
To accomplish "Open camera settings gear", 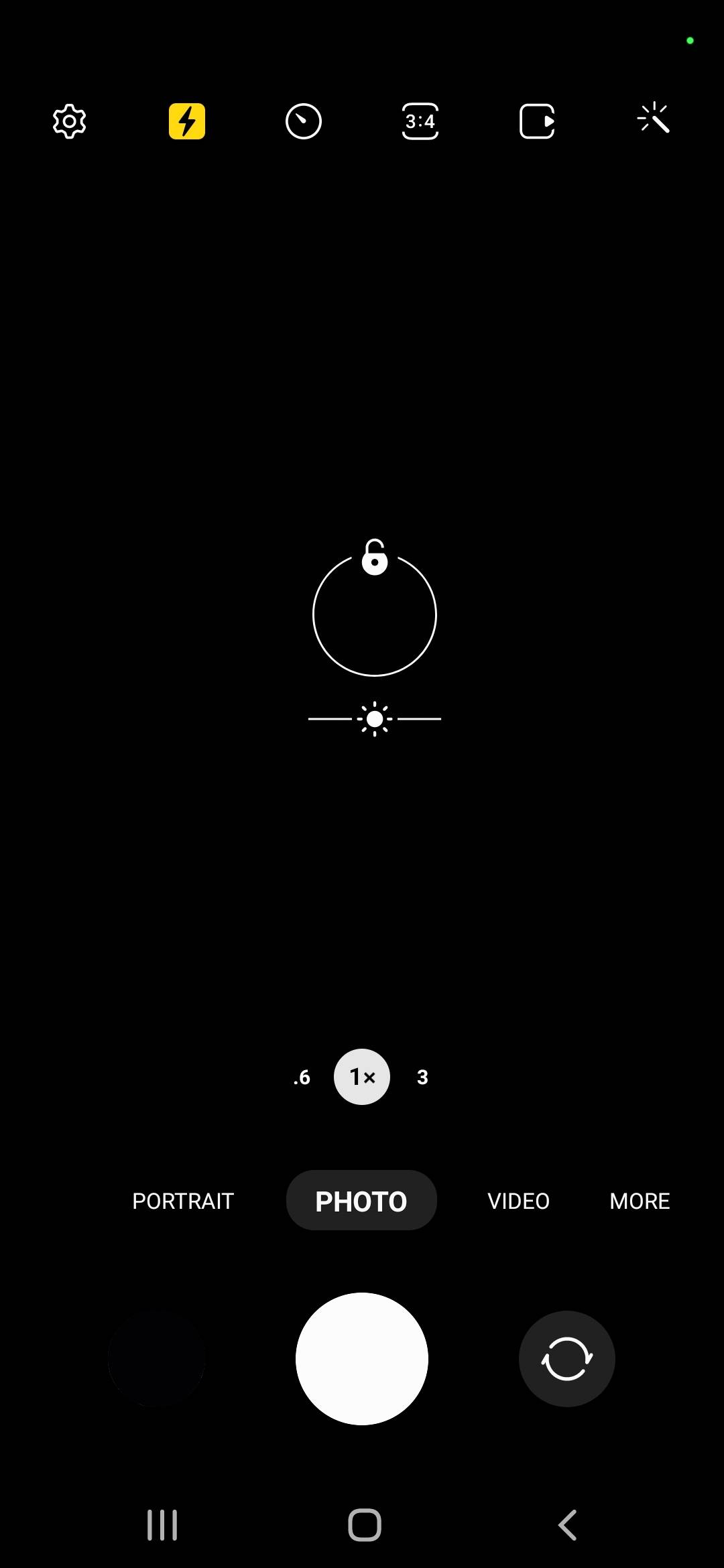I will [70, 121].
